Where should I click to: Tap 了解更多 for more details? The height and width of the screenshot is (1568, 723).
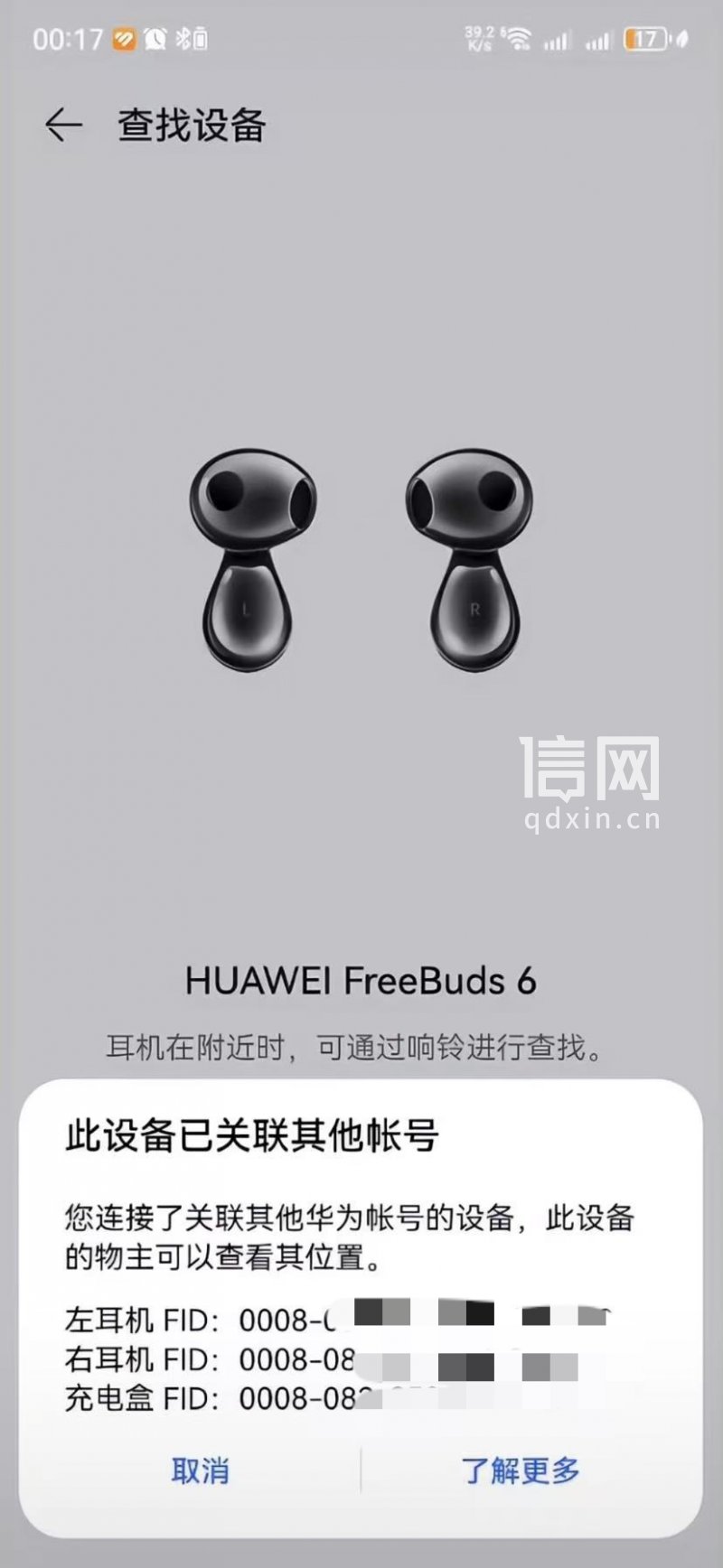[x=521, y=1470]
